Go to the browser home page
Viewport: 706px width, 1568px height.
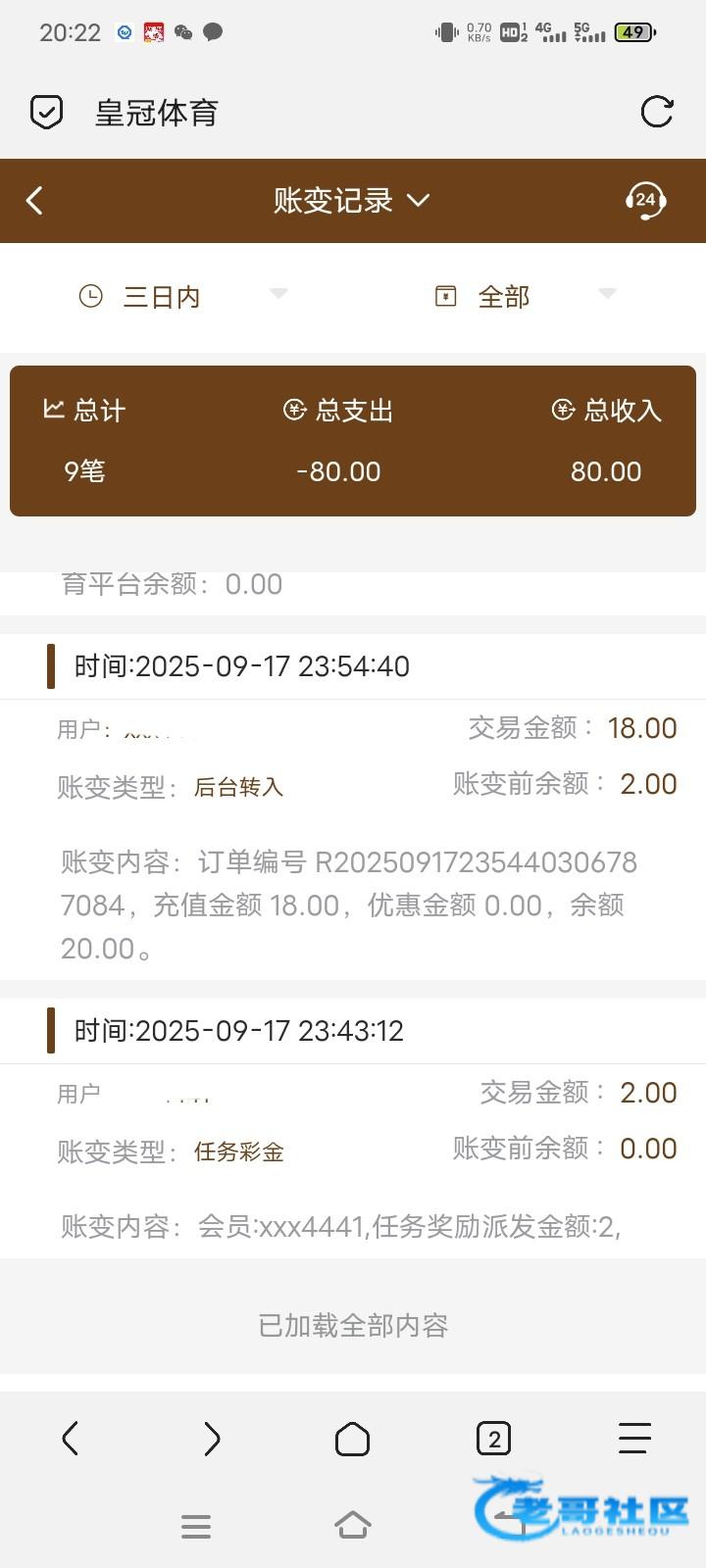[x=352, y=1439]
